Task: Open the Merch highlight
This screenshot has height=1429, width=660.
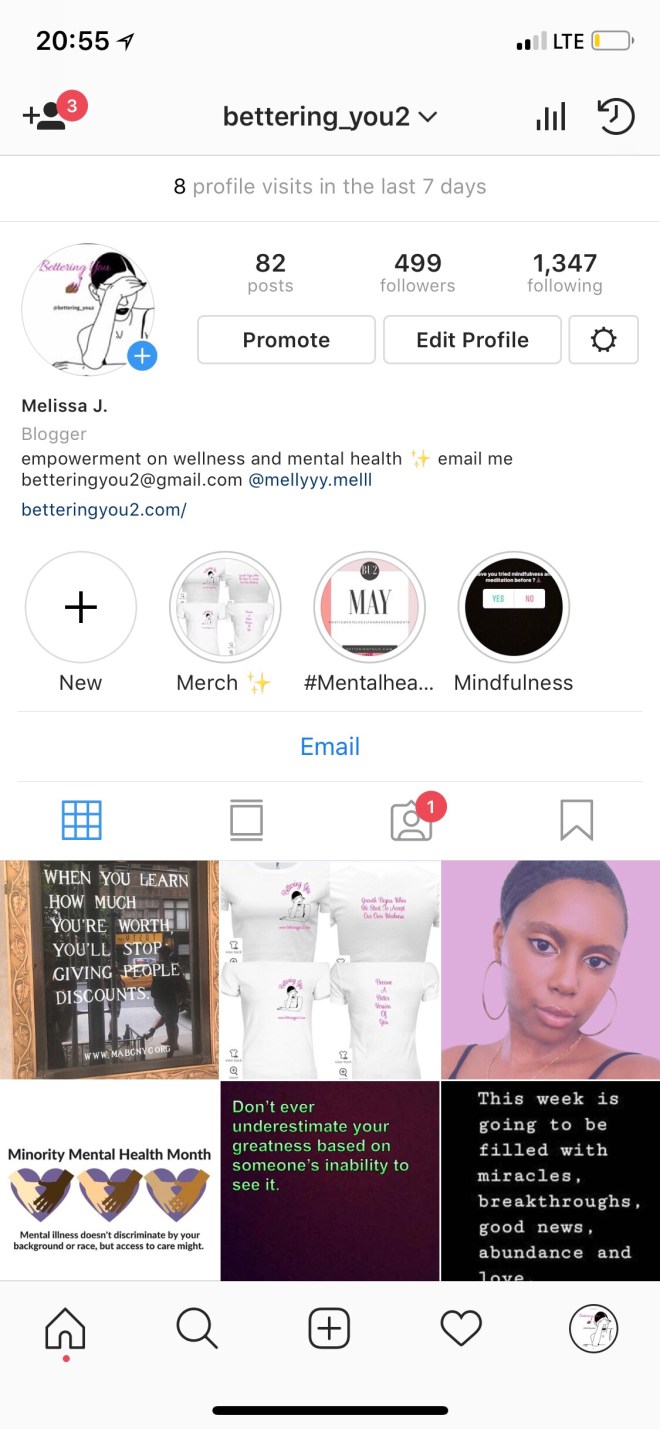Action: pyautogui.click(x=225, y=607)
